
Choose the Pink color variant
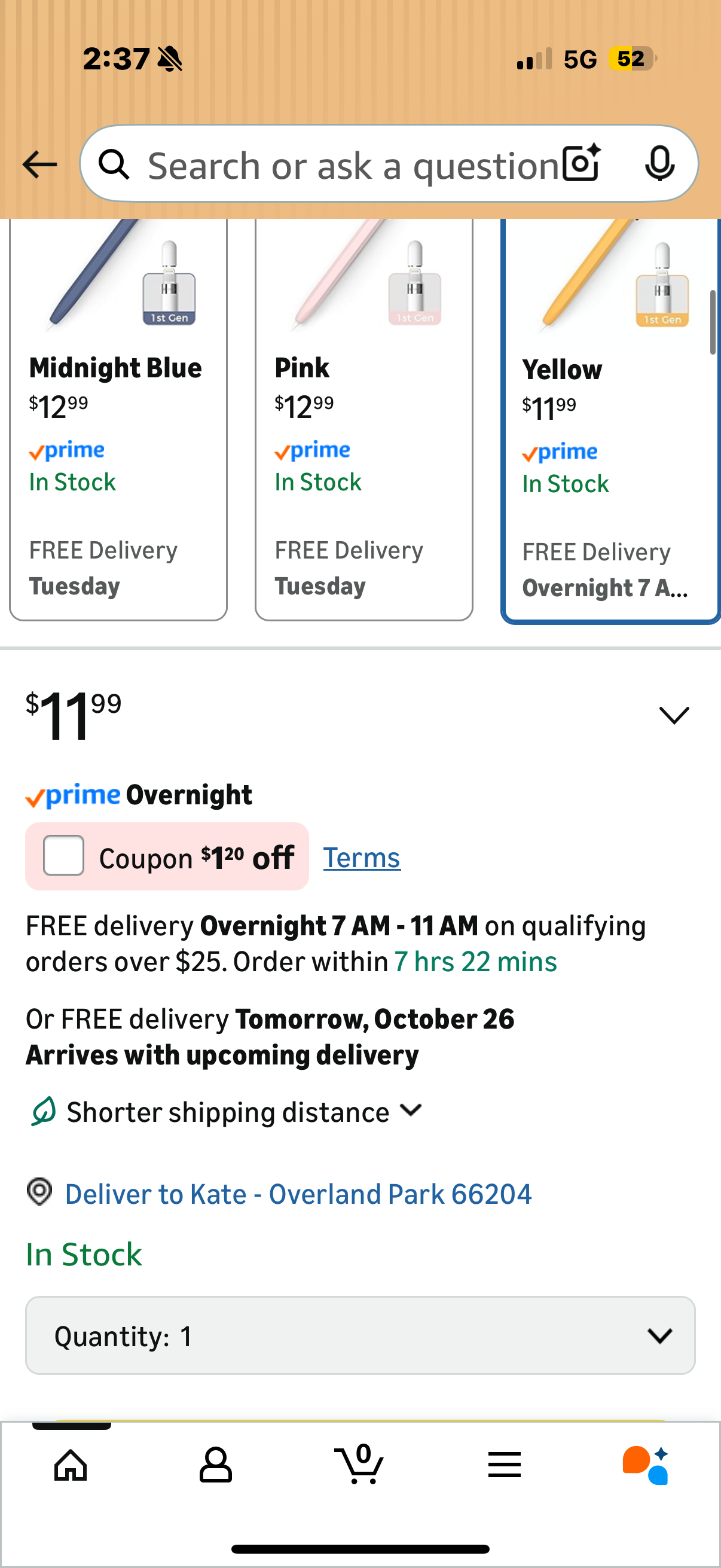point(363,420)
